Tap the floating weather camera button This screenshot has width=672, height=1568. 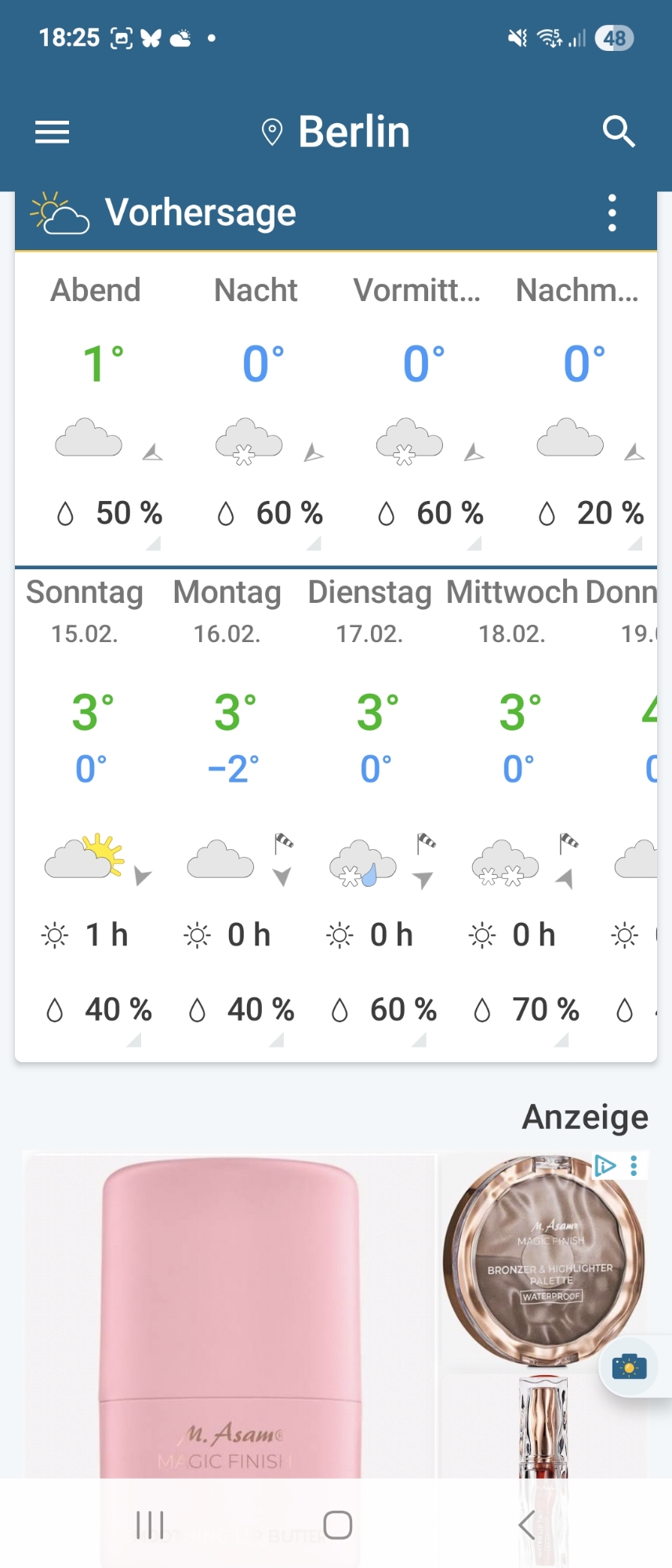point(629,1367)
